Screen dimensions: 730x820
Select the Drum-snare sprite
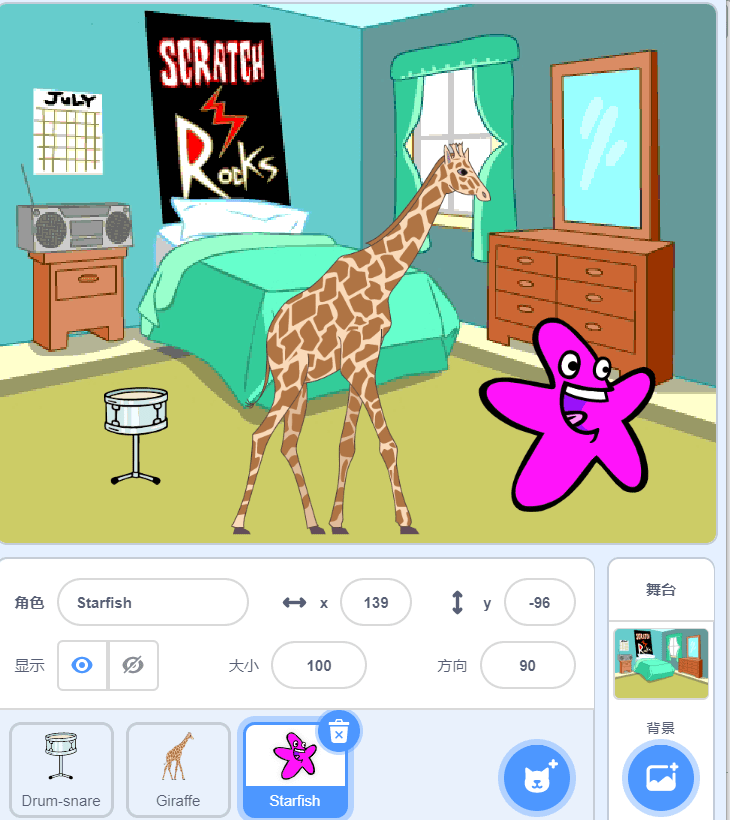[61, 768]
